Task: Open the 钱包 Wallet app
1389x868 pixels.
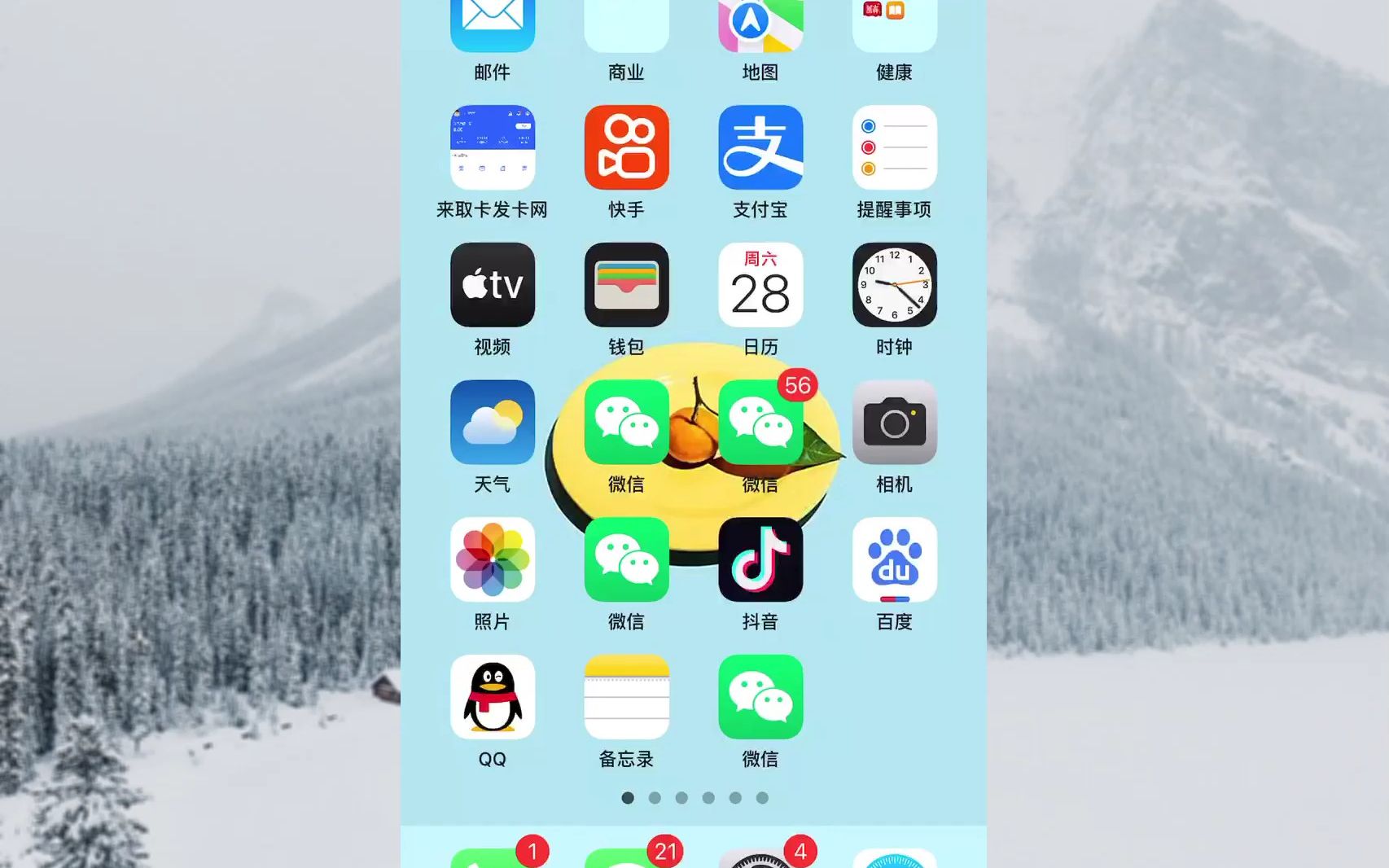Action: tap(626, 285)
